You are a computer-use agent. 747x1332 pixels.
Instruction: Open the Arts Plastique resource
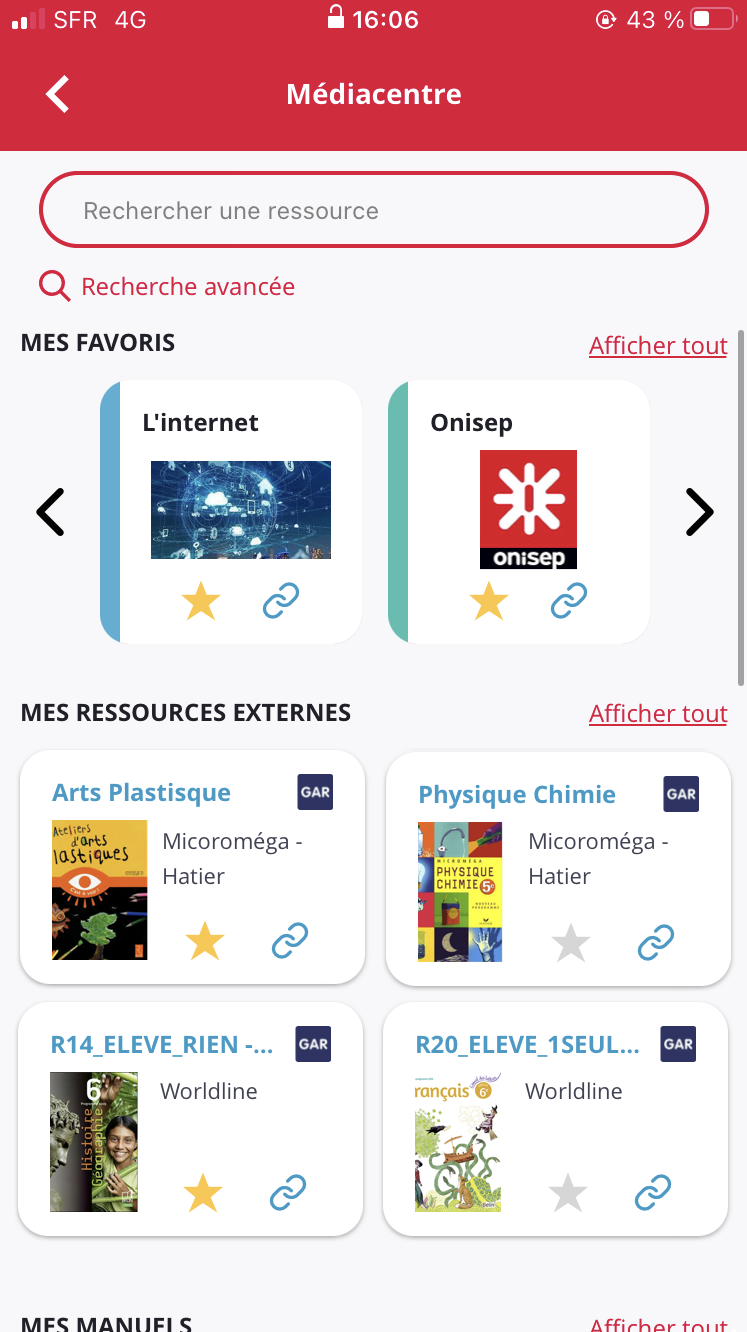click(141, 794)
